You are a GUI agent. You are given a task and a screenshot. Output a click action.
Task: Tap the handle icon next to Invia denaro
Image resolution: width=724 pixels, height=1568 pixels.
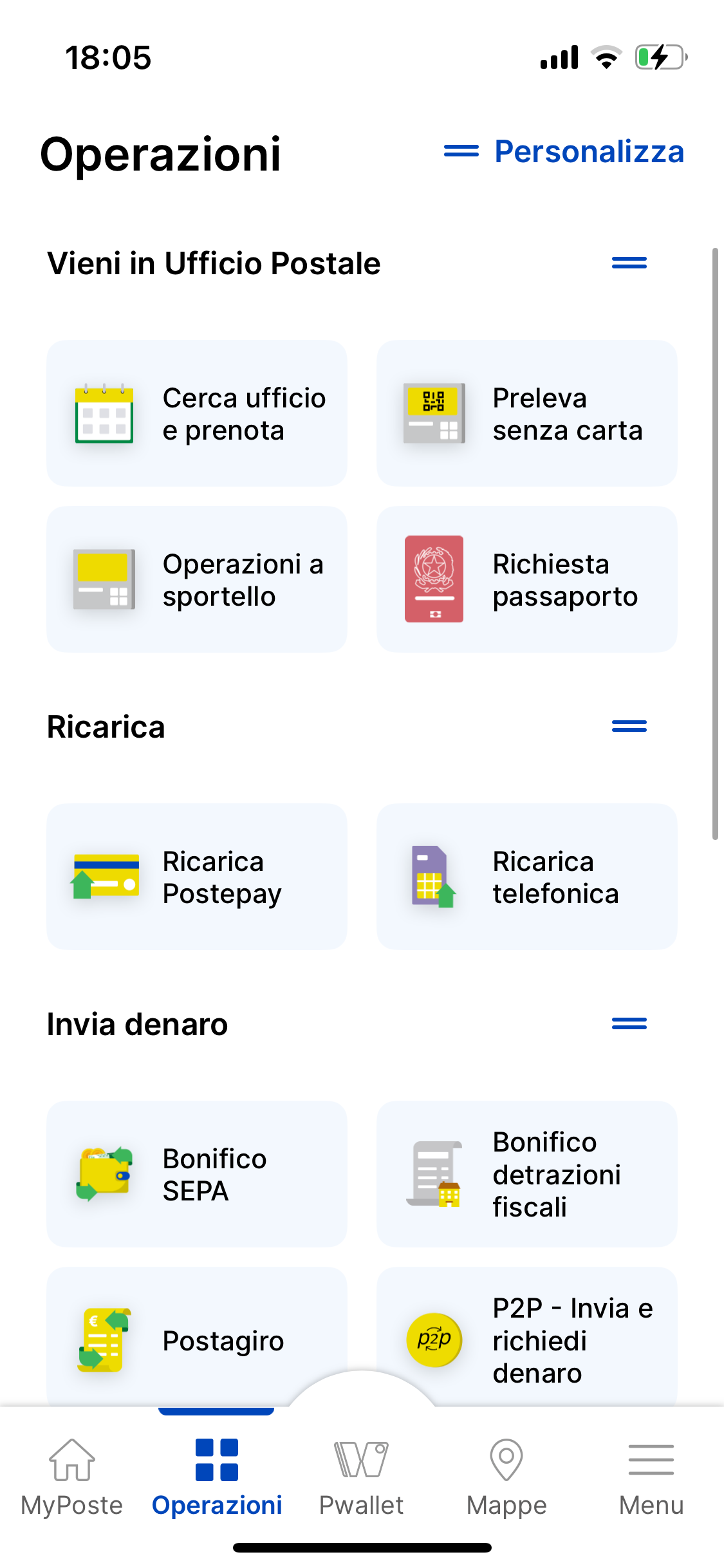point(629,1023)
